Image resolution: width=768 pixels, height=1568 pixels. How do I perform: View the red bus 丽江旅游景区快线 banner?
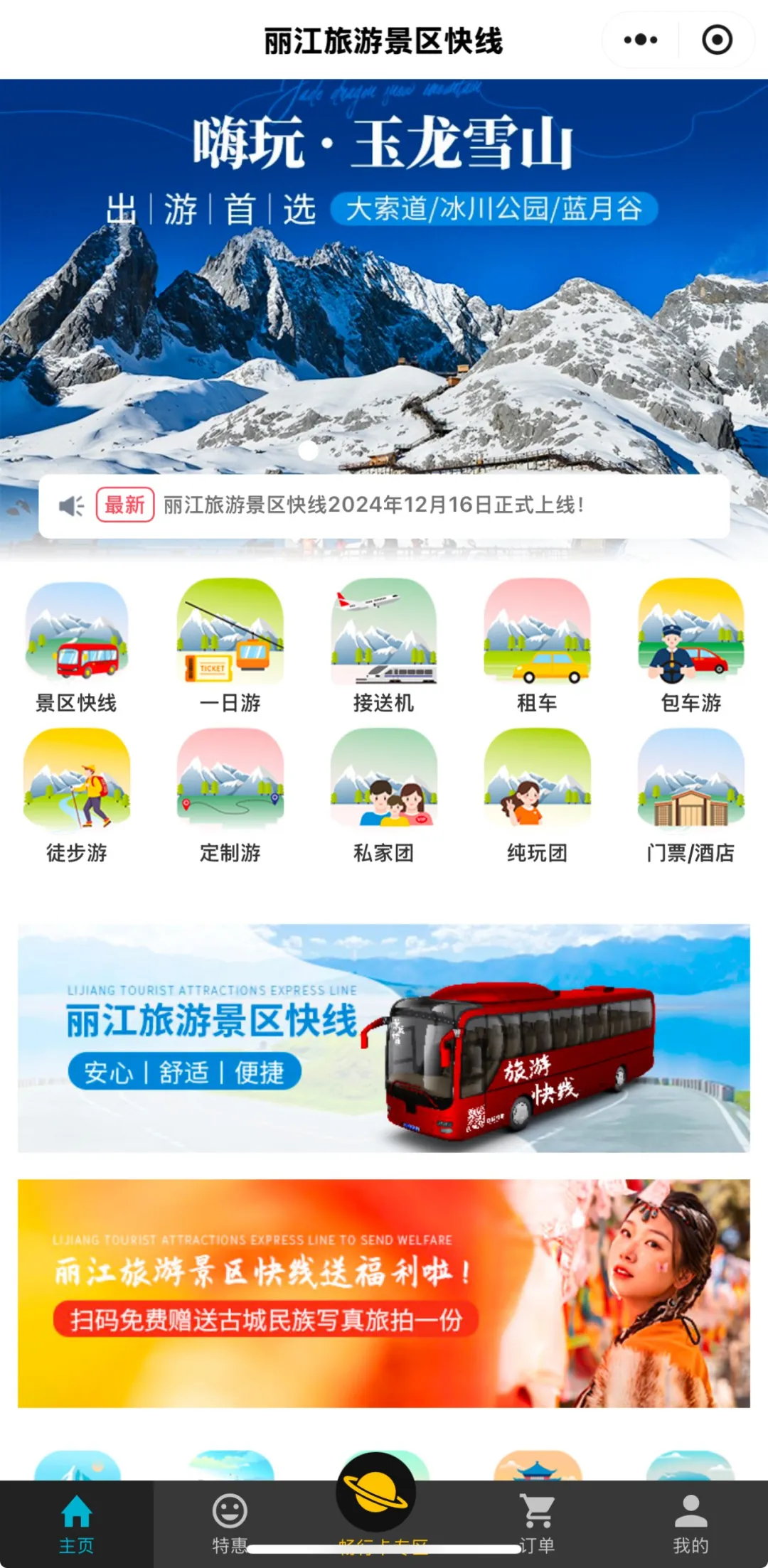tap(384, 1038)
